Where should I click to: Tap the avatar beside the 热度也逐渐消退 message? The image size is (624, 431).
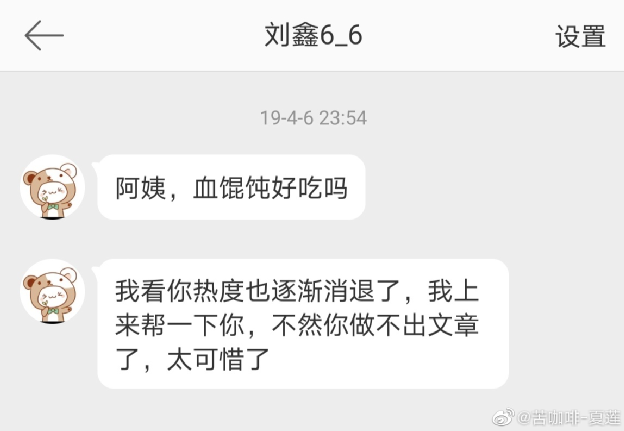coord(53,291)
